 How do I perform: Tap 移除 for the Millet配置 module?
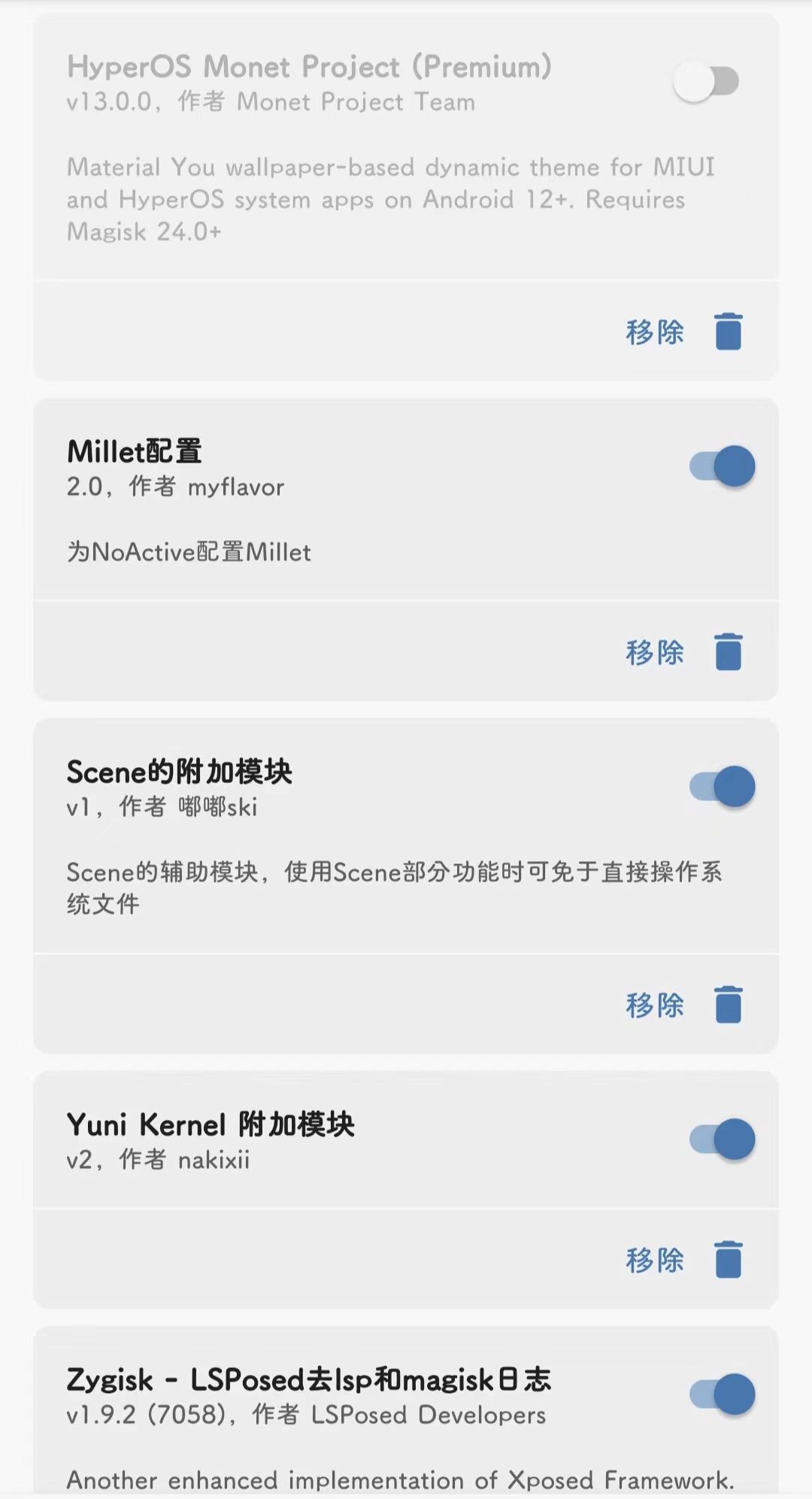[x=683, y=652]
